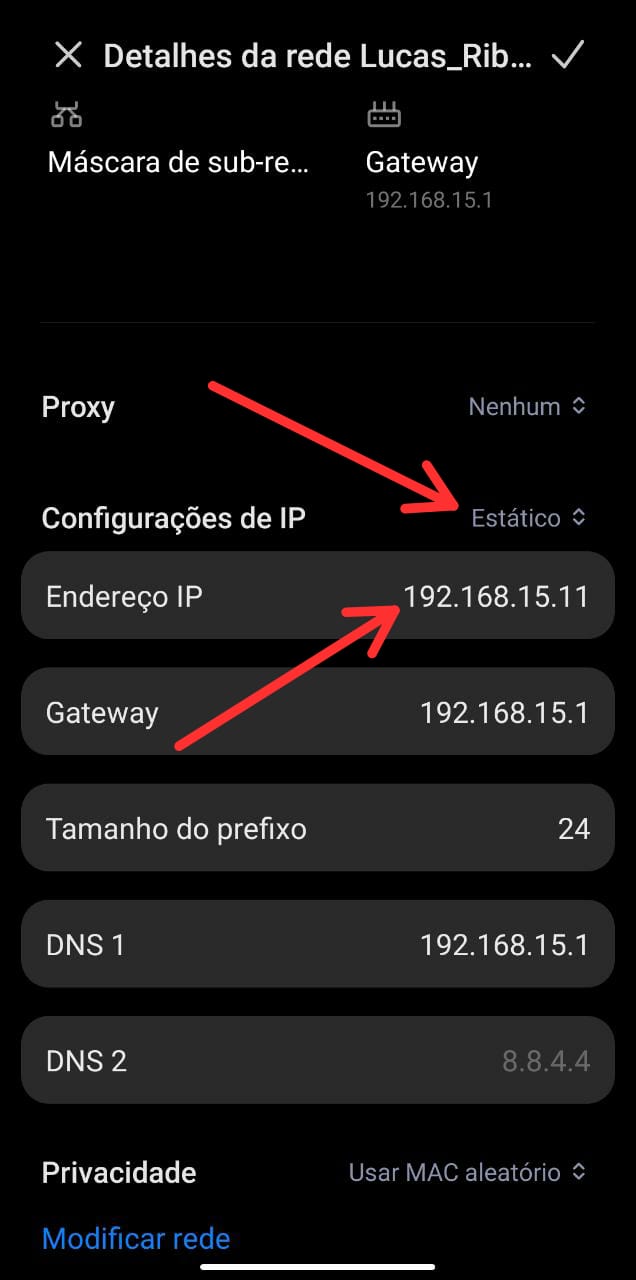
Task: Open Privacidade dropdown Usar MAC aleatório
Action: click(x=466, y=1172)
